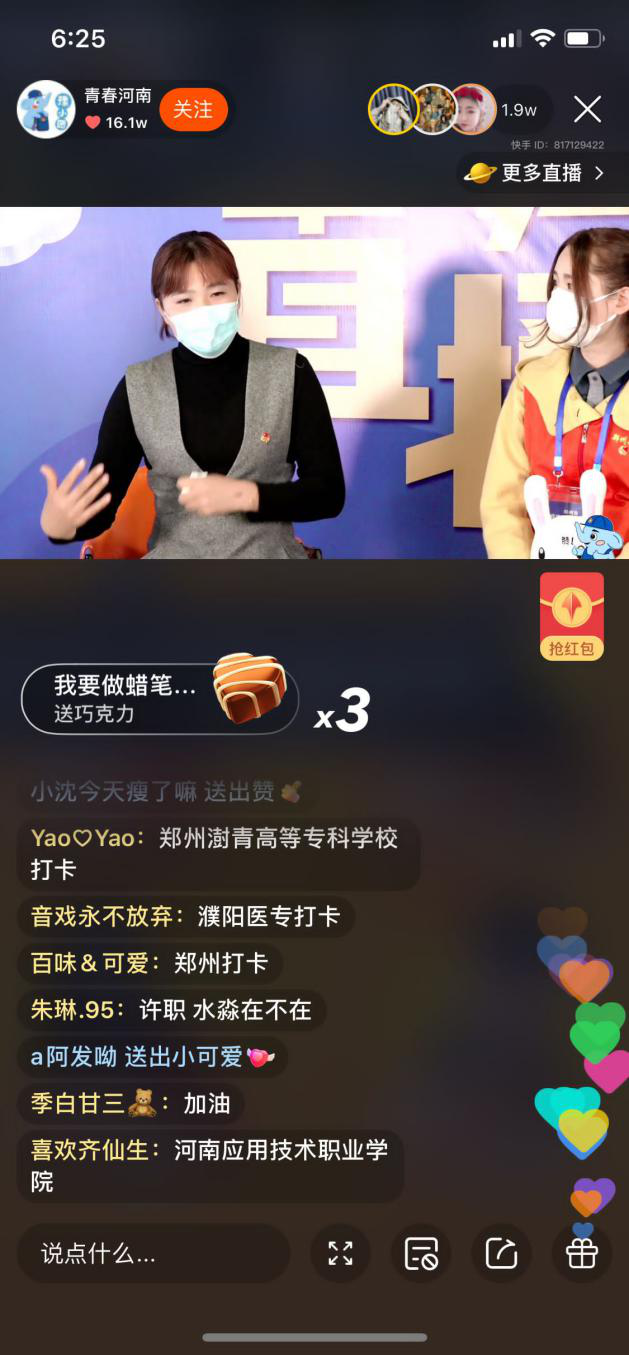
Task: Open the 我要做蜡笔 chocolate gift banner
Action: 160,699
